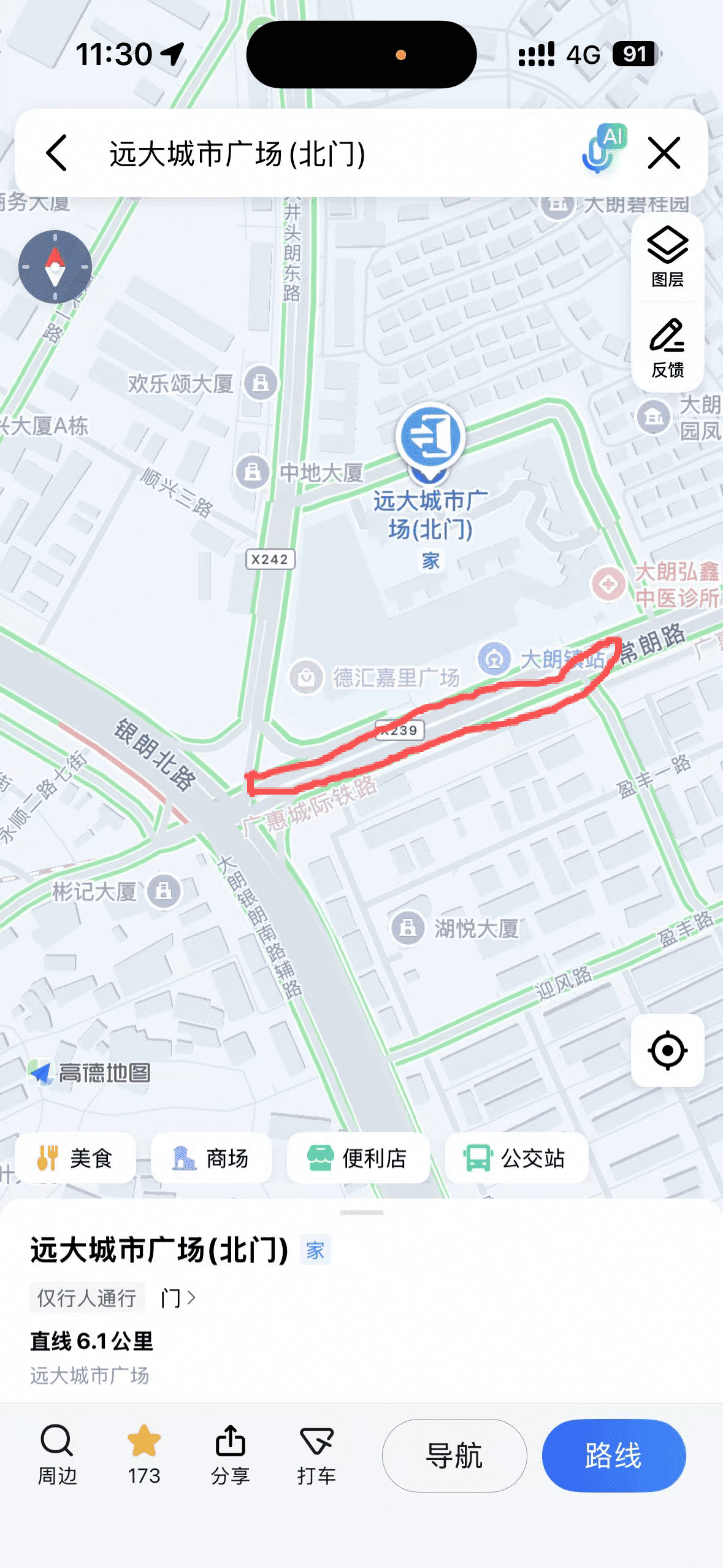Select the 大朗镇站 metro station marker
This screenshot has width=723, height=1568.
[x=494, y=659]
